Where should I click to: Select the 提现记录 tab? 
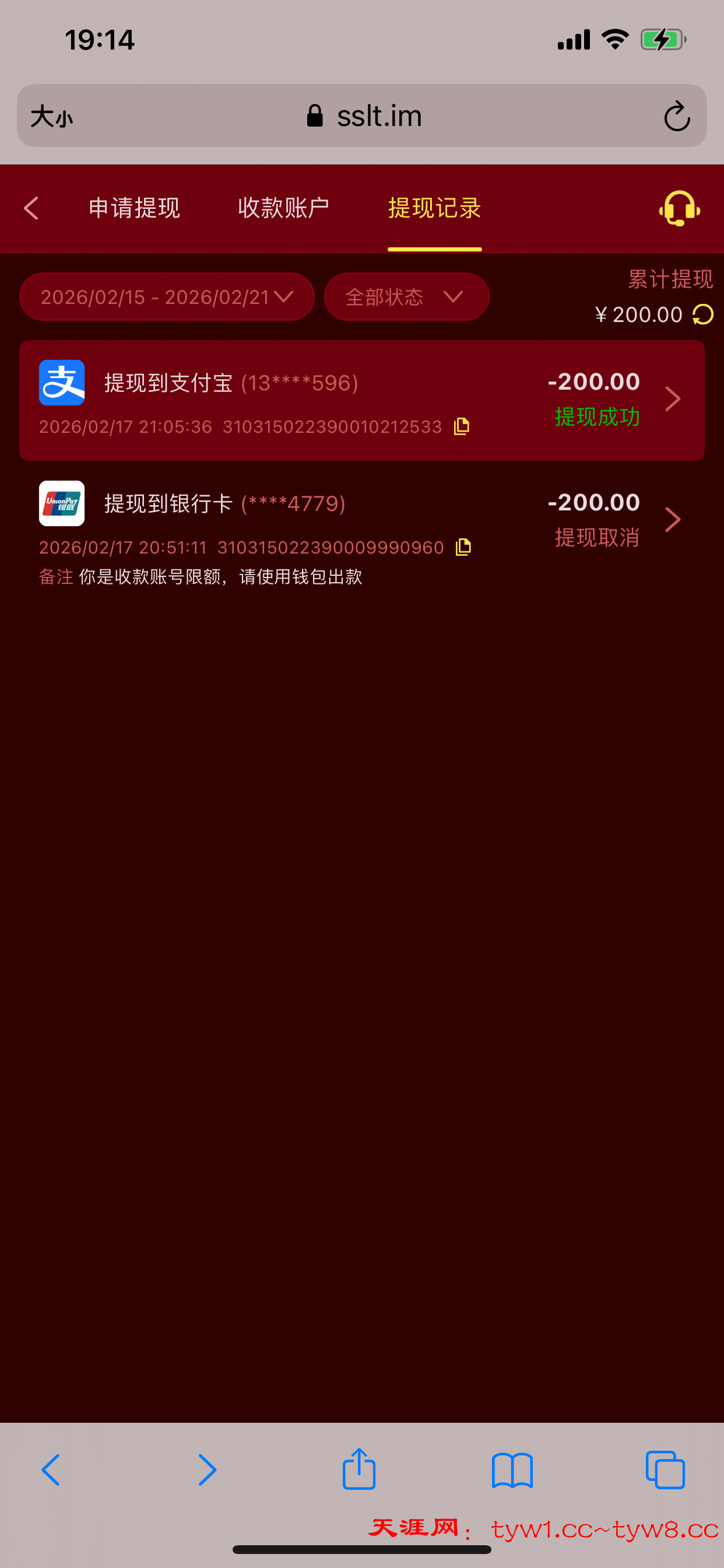[x=434, y=208]
